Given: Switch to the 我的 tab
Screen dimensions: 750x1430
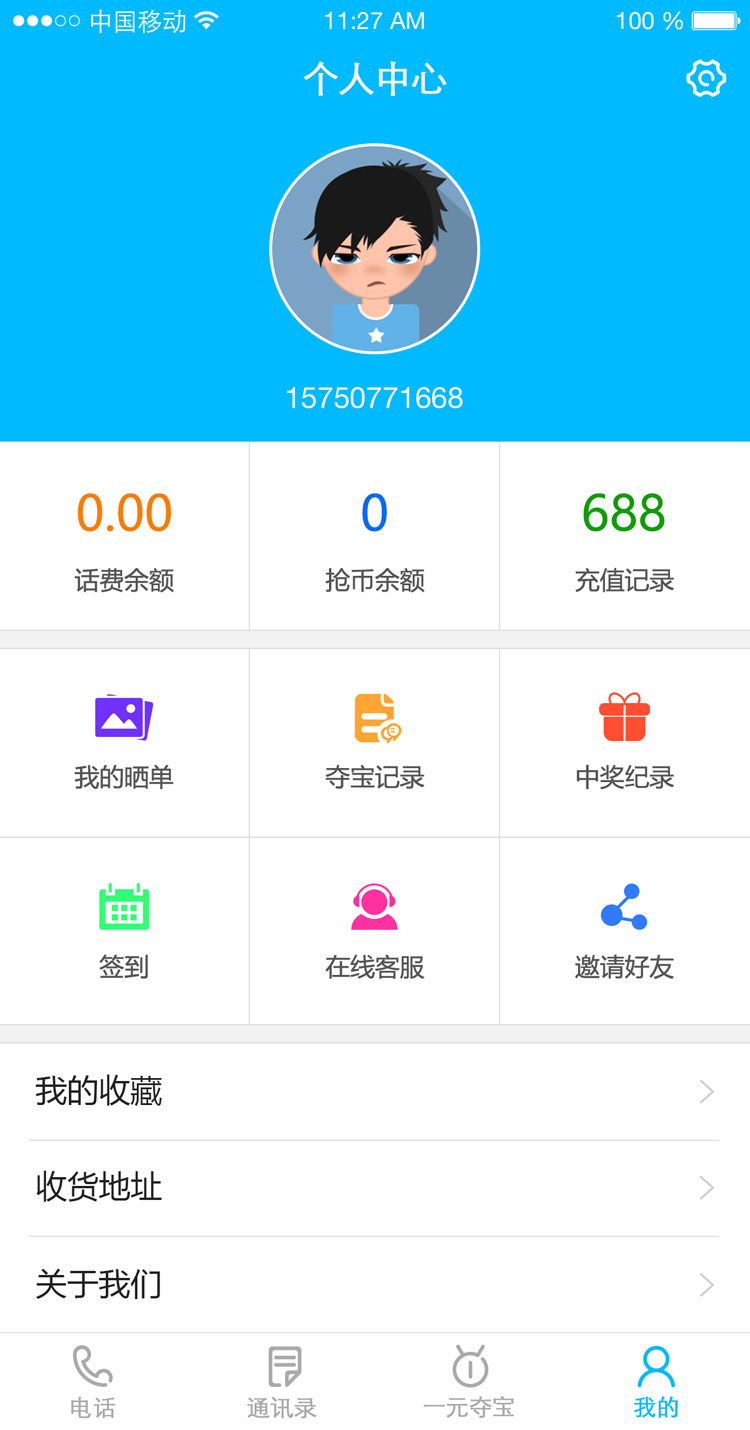Looking at the screenshot, I should click(x=655, y=1380).
